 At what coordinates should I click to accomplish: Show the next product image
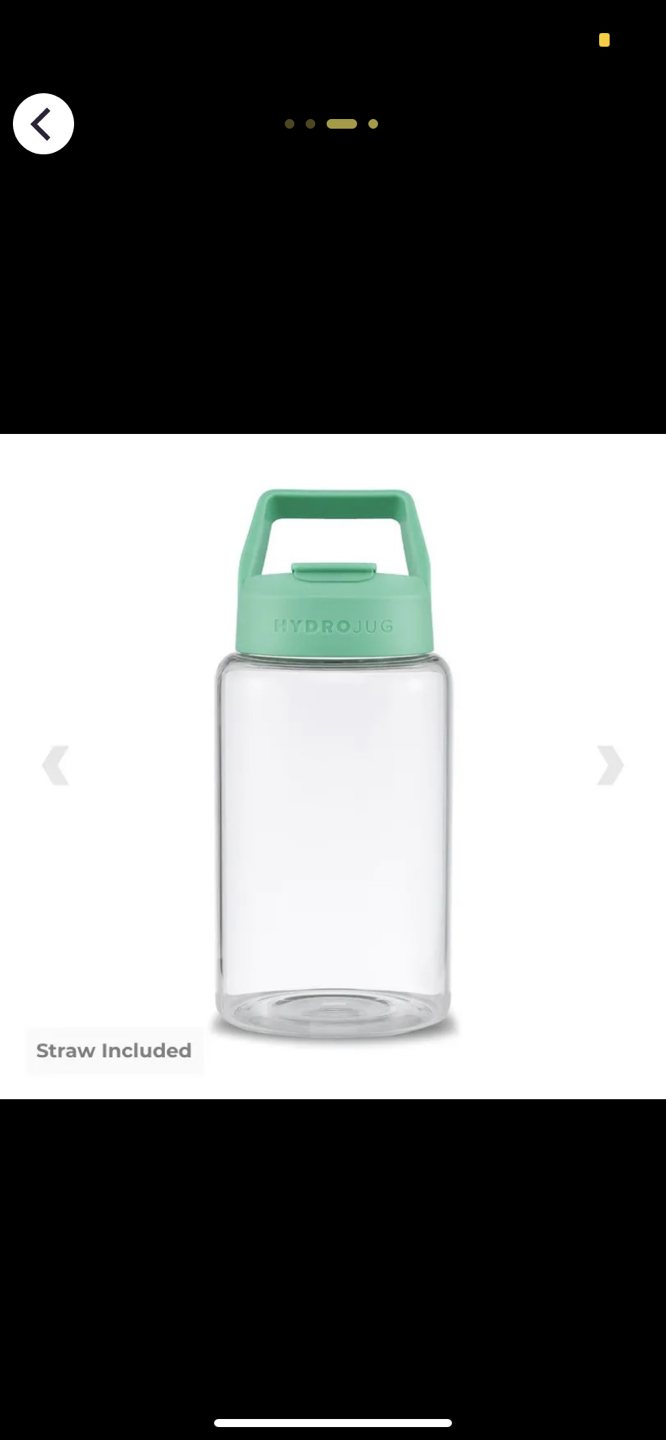(609, 766)
